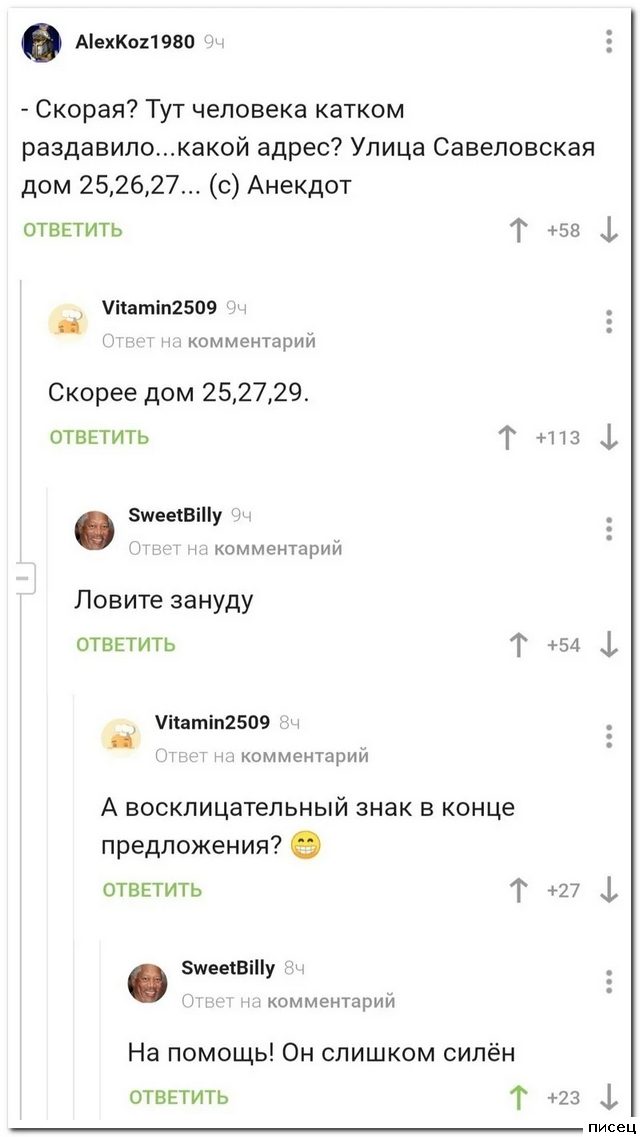
Task: Open overflow menu on 'Скорее дом 25,27,29' comment
Action: point(609,322)
